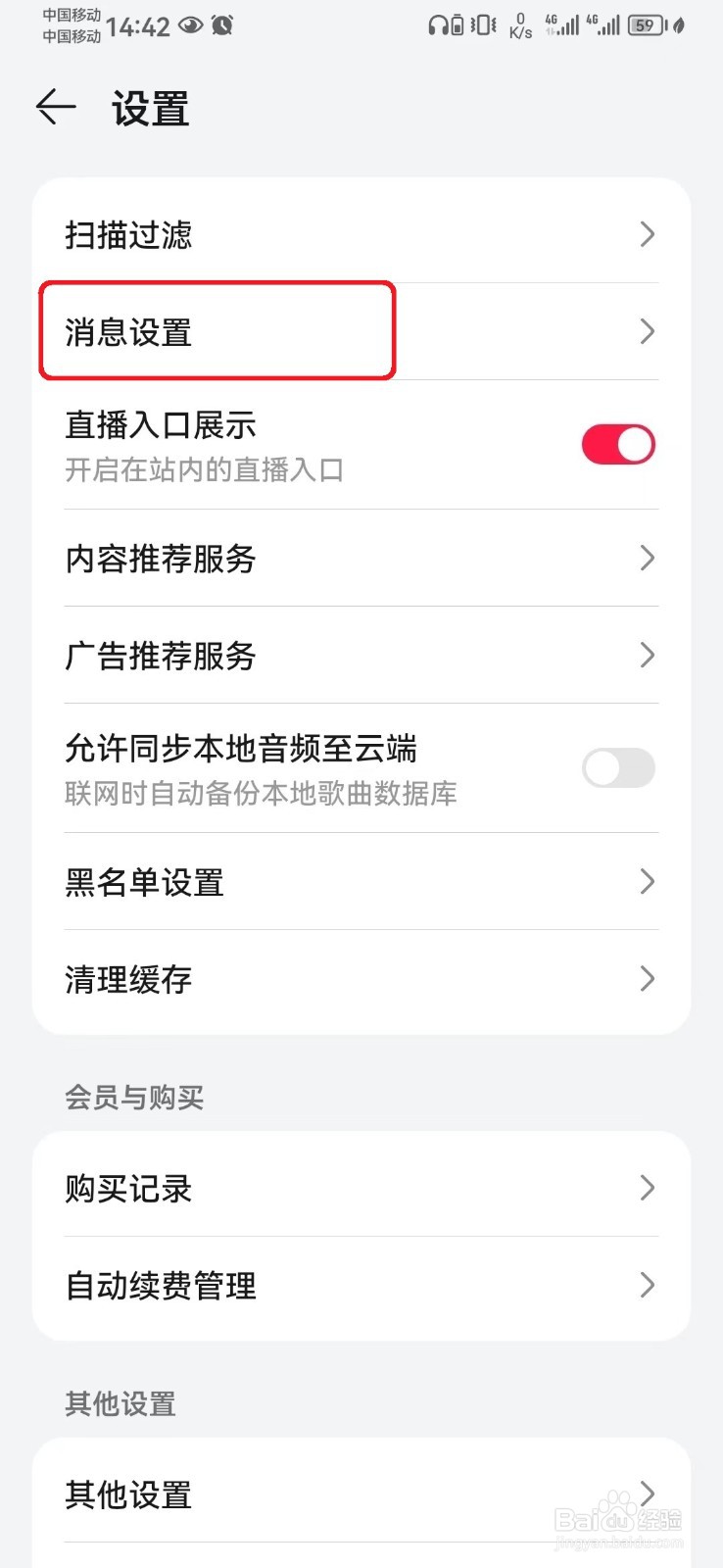This screenshot has height=1568, width=723.
Task: Expand 黑名单设置 using its chevron
Action: (647, 882)
